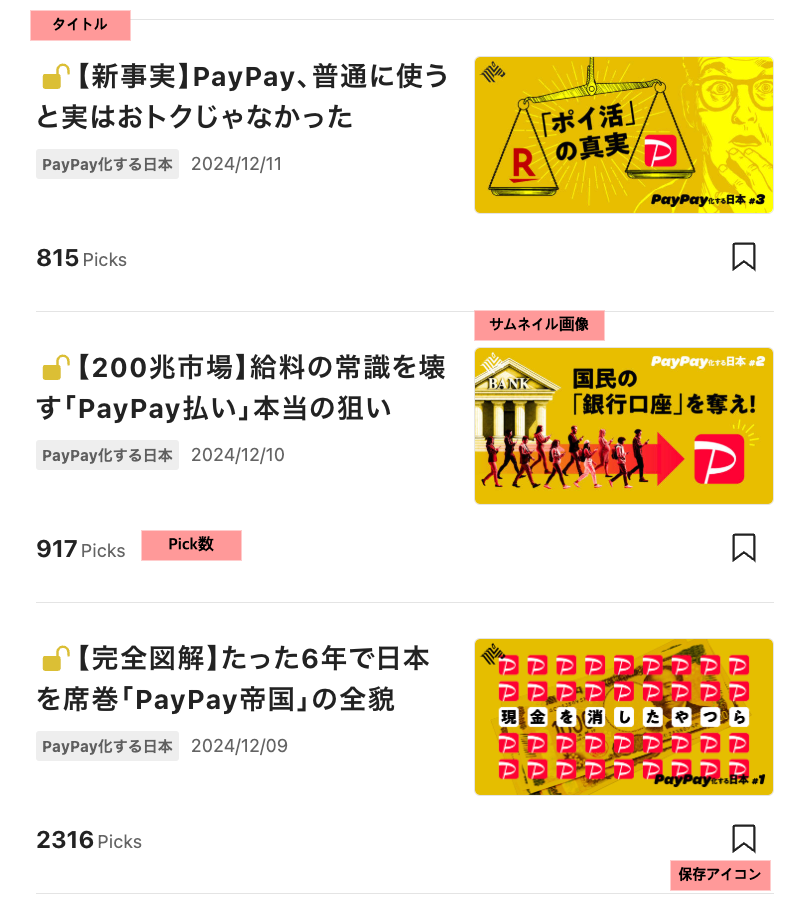Open the 国民の「銀行口座」を奪え! thumbnail

623,426
